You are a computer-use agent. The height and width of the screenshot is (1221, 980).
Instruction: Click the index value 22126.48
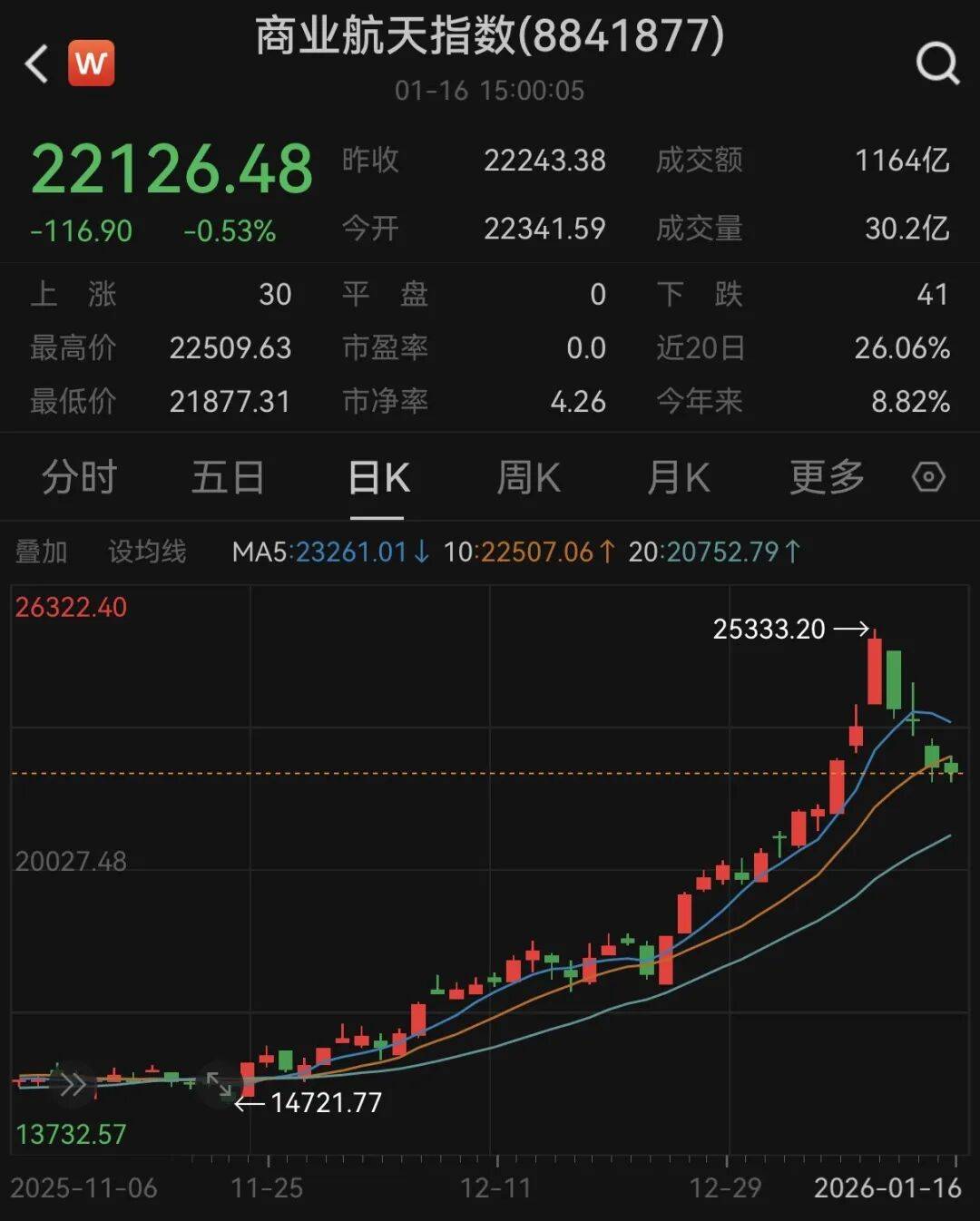[170, 166]
